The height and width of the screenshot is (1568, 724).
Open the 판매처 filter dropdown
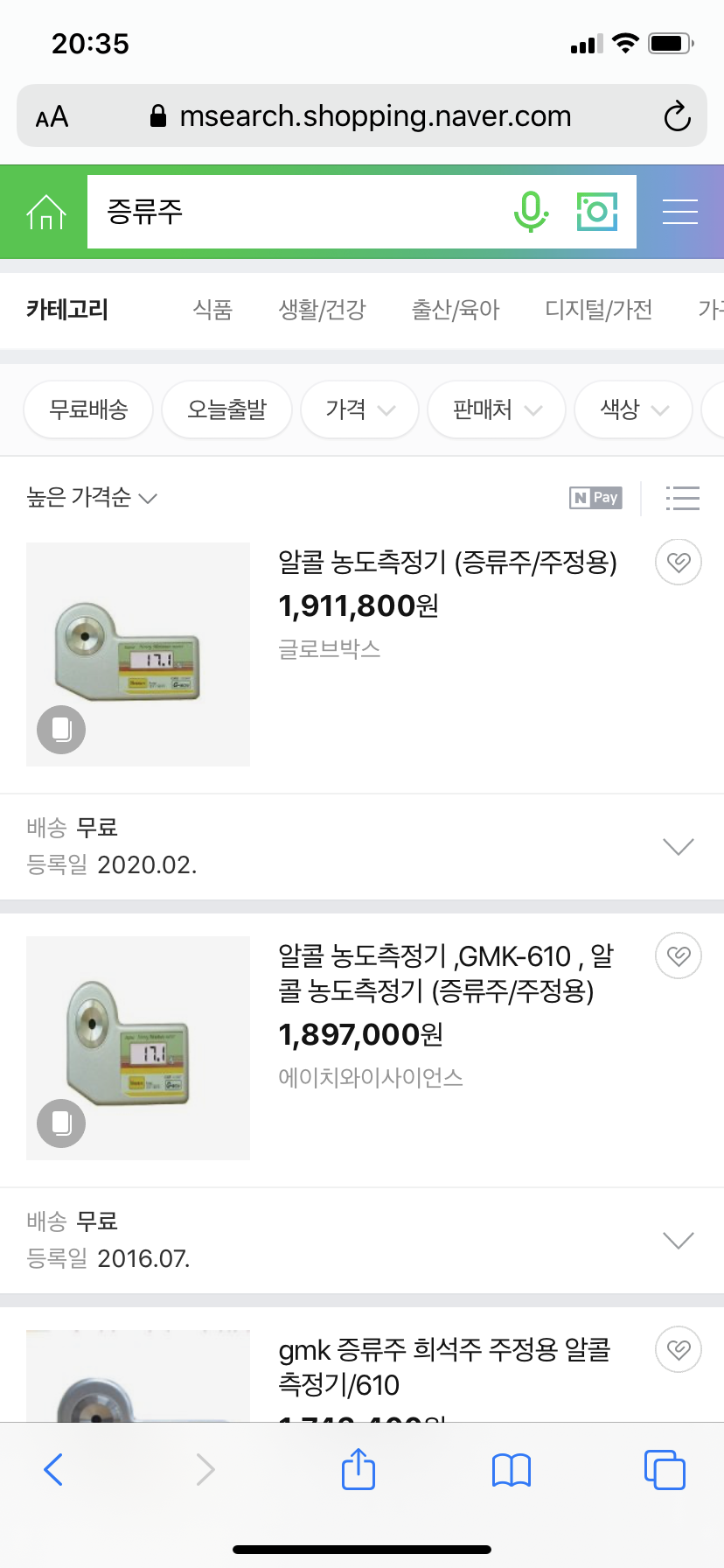(x=496, y=409)
